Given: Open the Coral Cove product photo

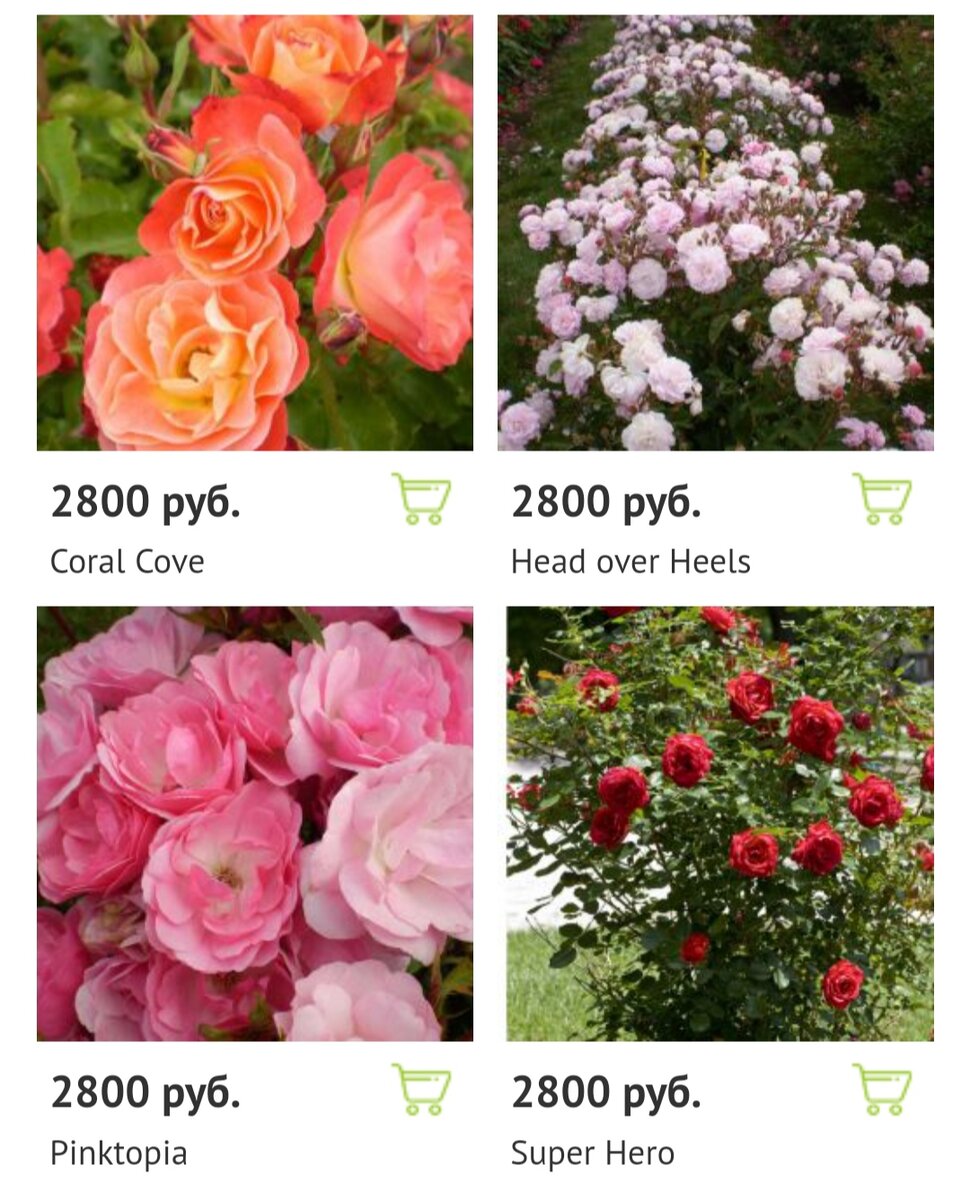Looking at the screenshot, I should pos(255,232).
